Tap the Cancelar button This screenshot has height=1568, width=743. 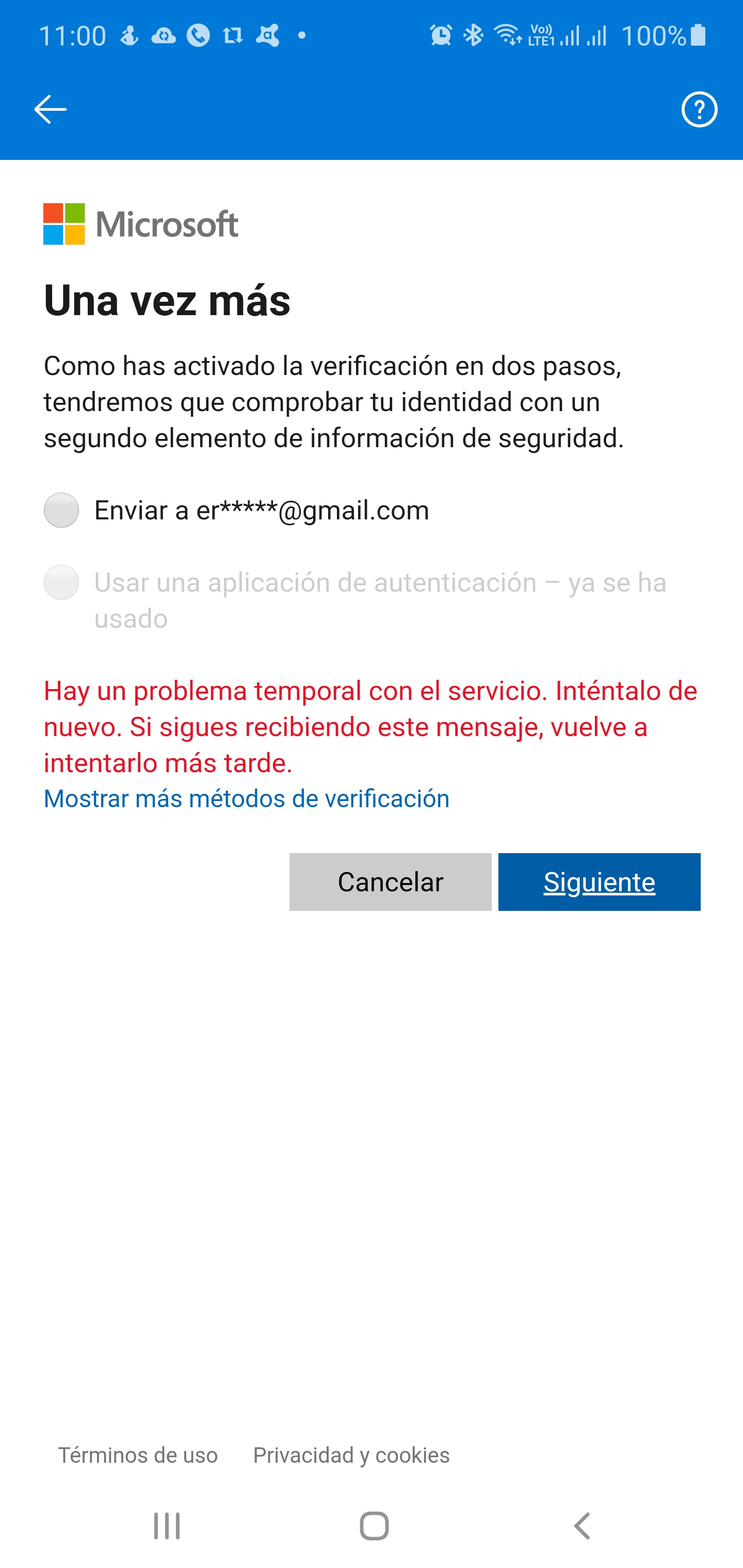pyautogui.click(x=390, y=882)
